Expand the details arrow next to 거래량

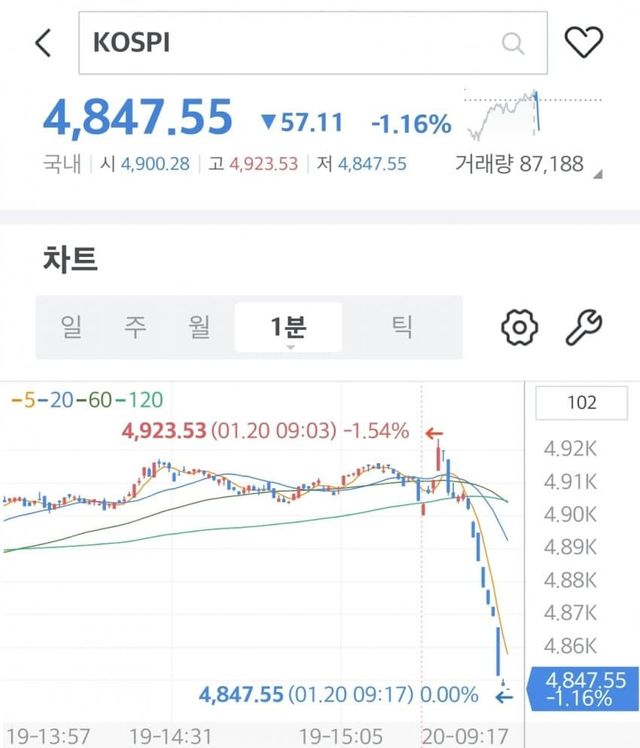point(598,173)
